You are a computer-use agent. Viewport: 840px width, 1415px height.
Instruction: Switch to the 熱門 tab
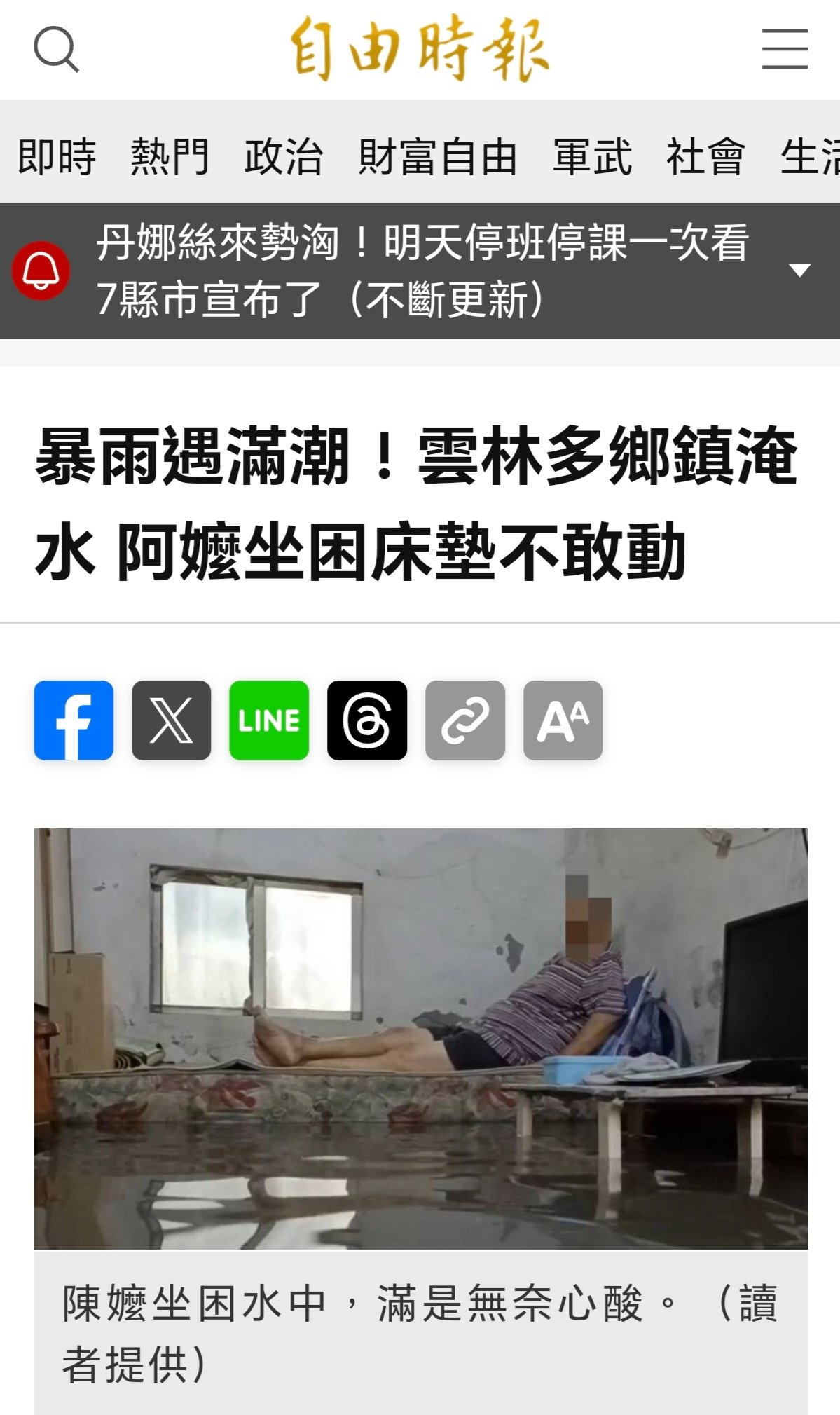[x=170, y=156]
